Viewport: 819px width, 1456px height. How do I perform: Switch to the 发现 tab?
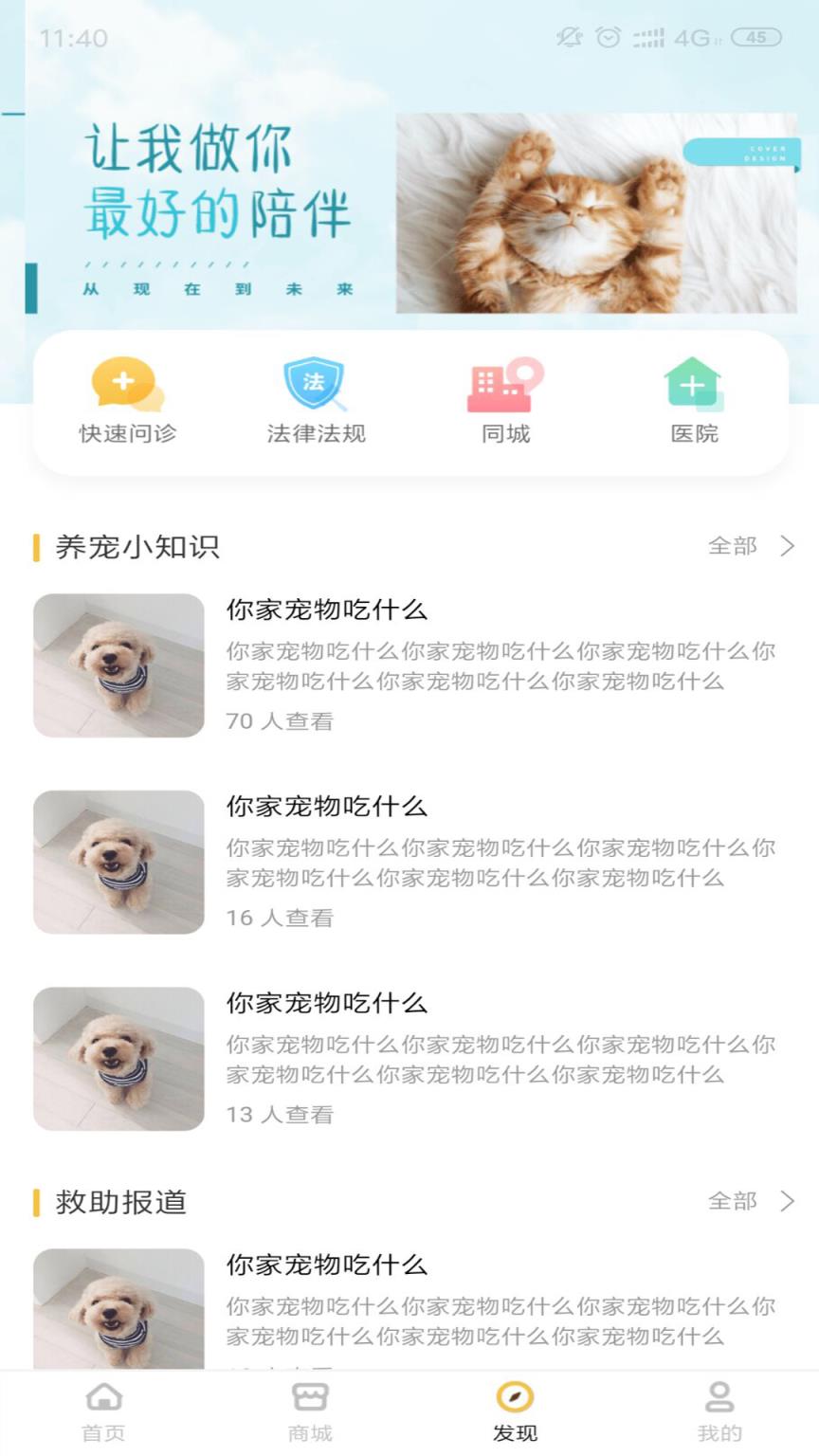point(512,1412)
